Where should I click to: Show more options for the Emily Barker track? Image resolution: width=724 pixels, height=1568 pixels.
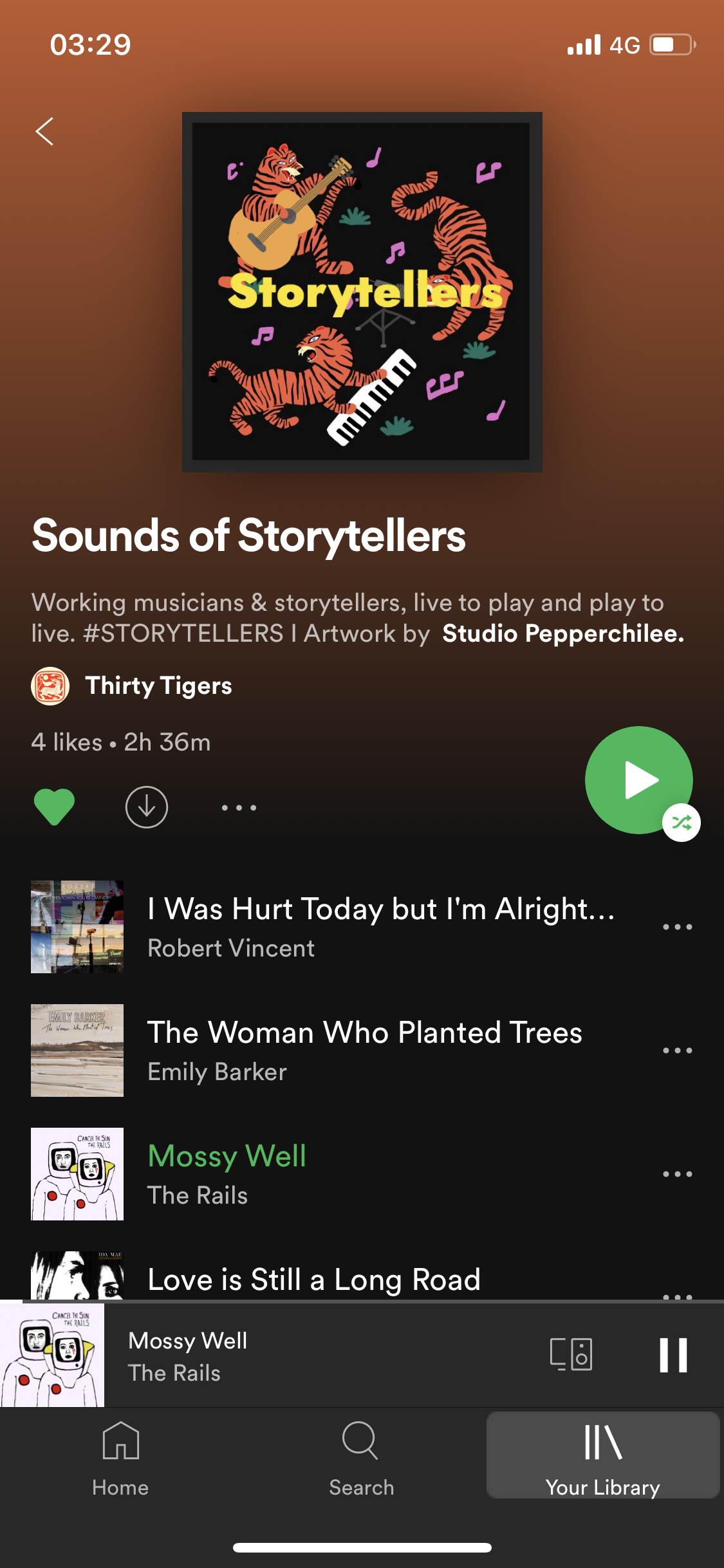[x=677, y=1050]
